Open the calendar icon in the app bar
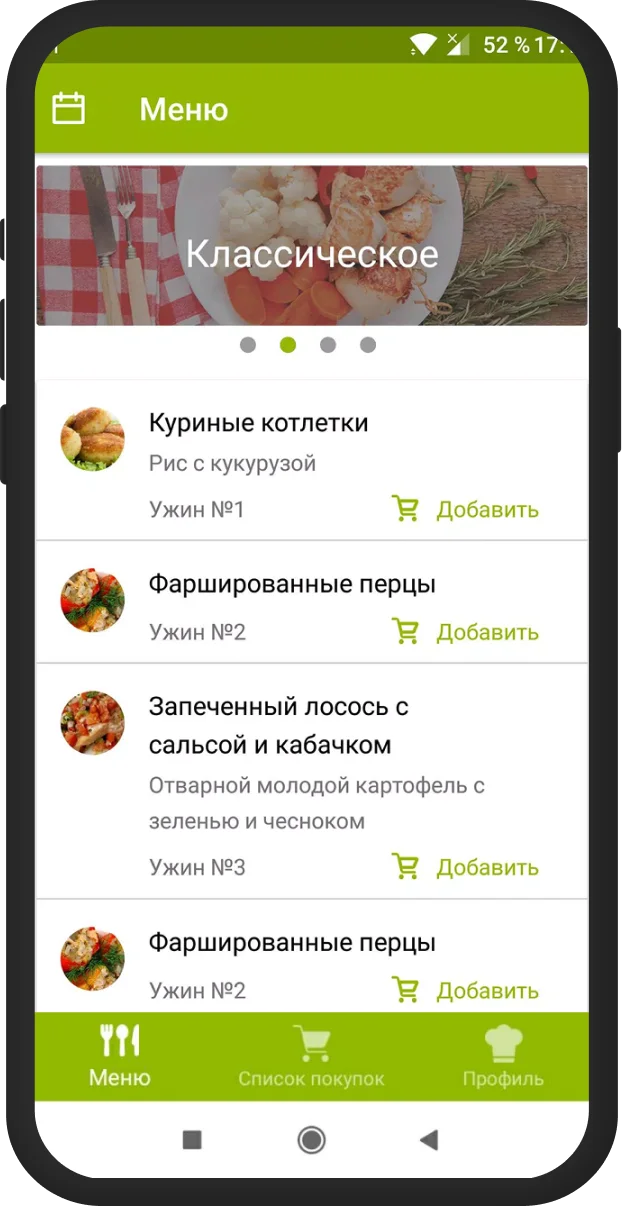Screen dimensions: 624x1206 [x=68, y=108]
